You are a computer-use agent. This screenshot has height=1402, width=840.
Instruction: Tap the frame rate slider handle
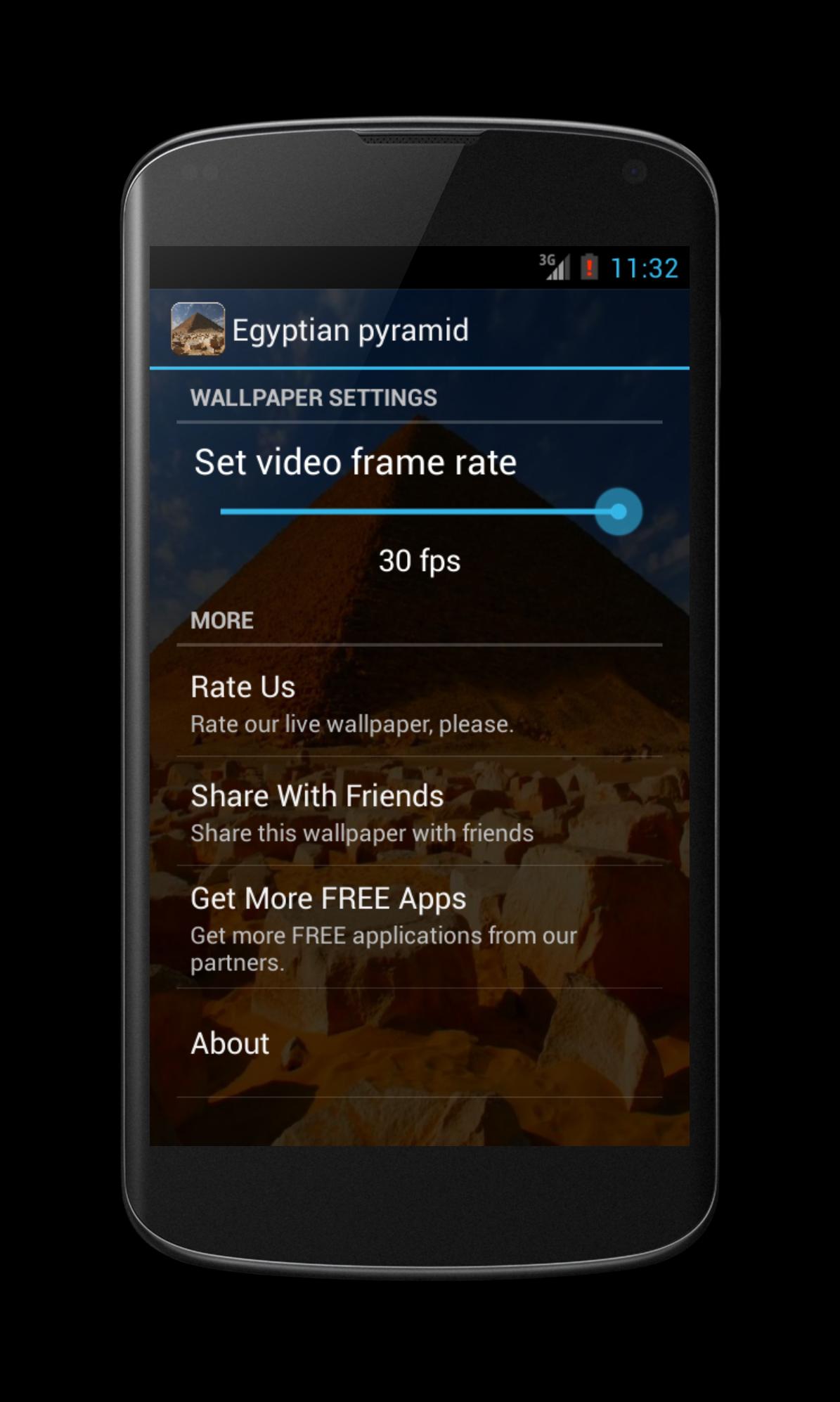[618, 511]
